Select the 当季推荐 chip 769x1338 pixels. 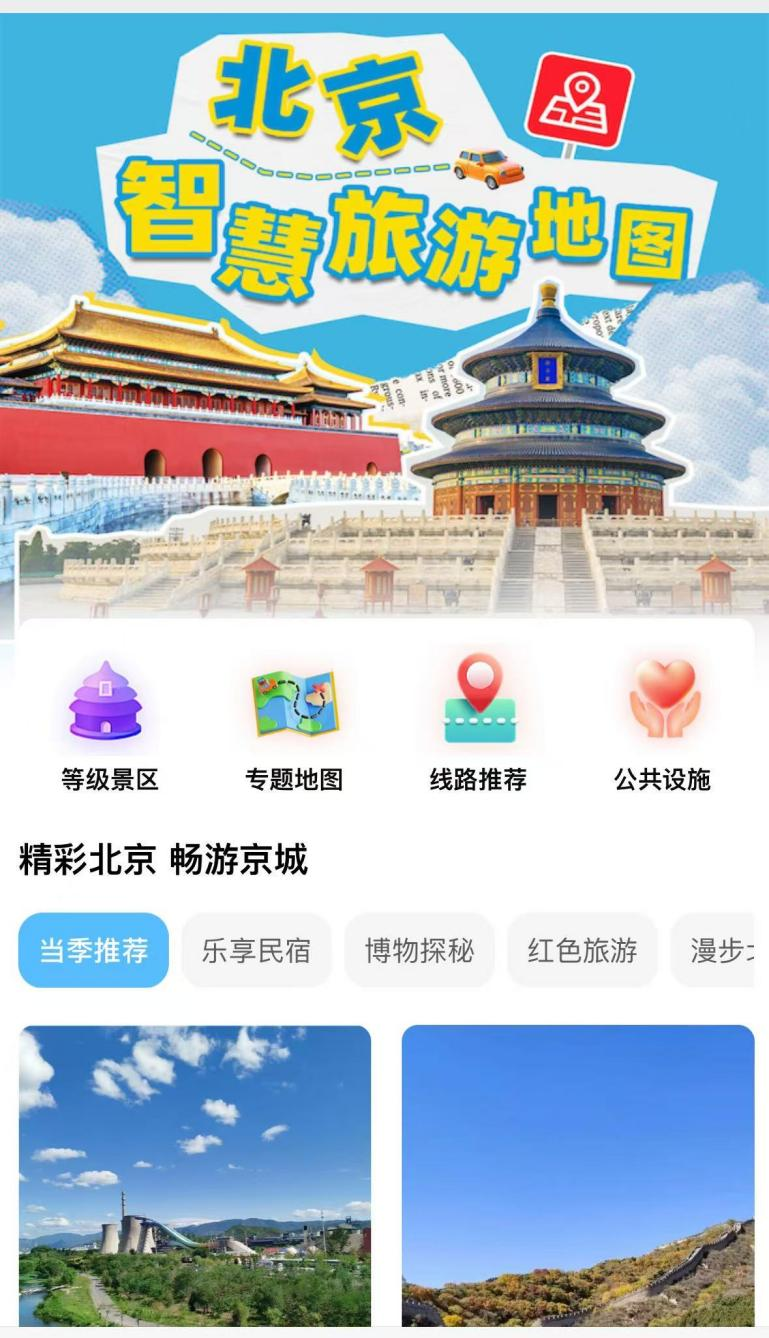(x=94, y=950)
